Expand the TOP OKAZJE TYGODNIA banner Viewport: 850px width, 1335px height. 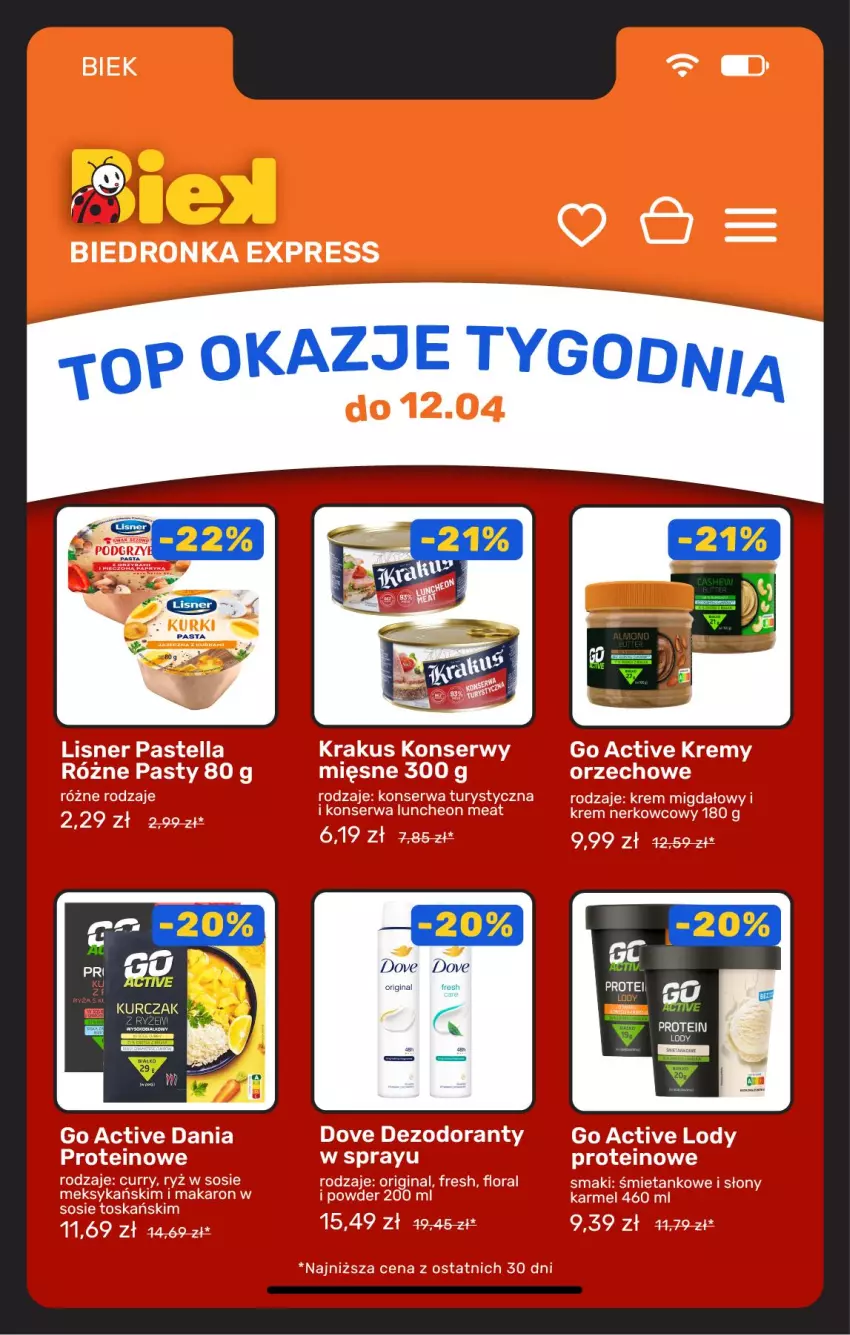tap(425, 367)
